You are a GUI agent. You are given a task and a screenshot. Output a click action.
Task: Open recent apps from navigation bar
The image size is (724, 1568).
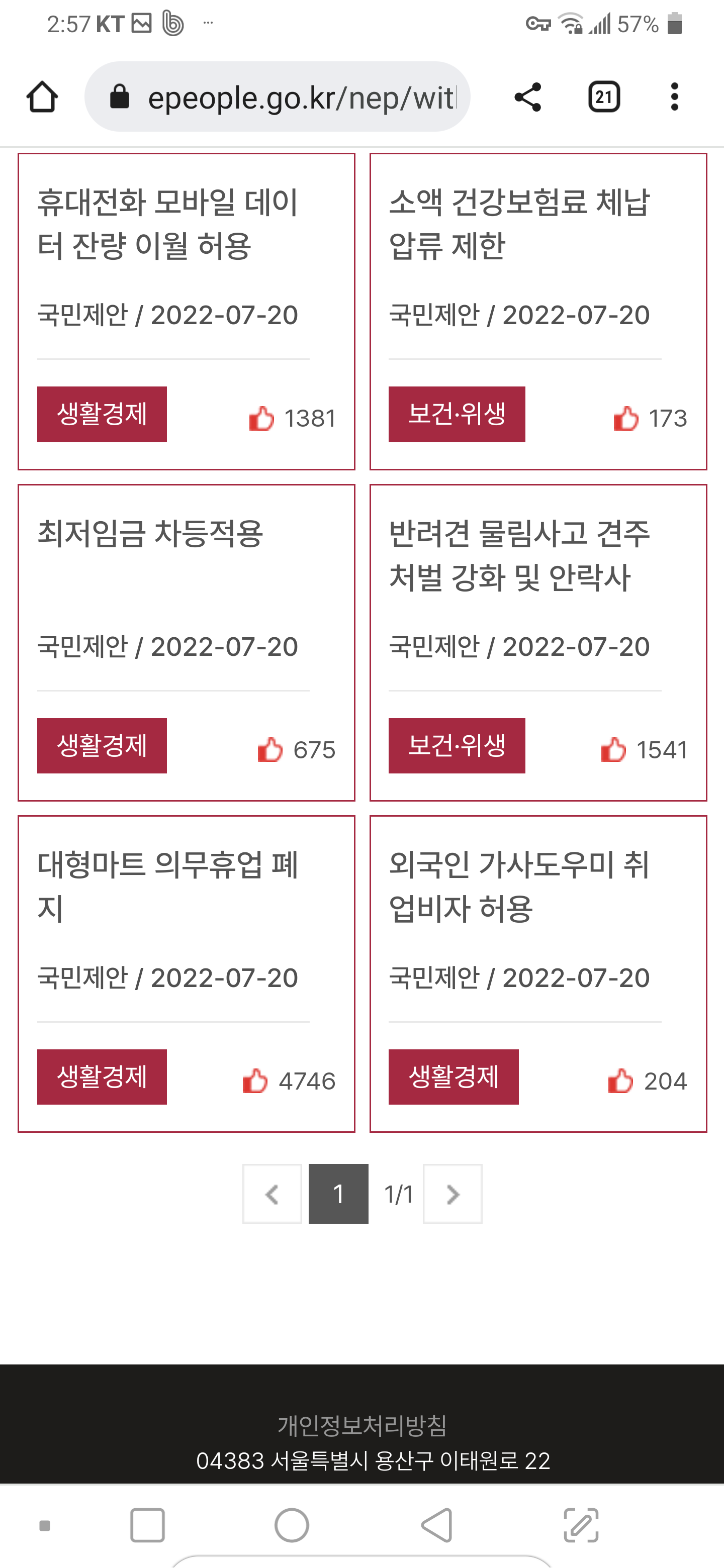click(x=147, y=1525)
